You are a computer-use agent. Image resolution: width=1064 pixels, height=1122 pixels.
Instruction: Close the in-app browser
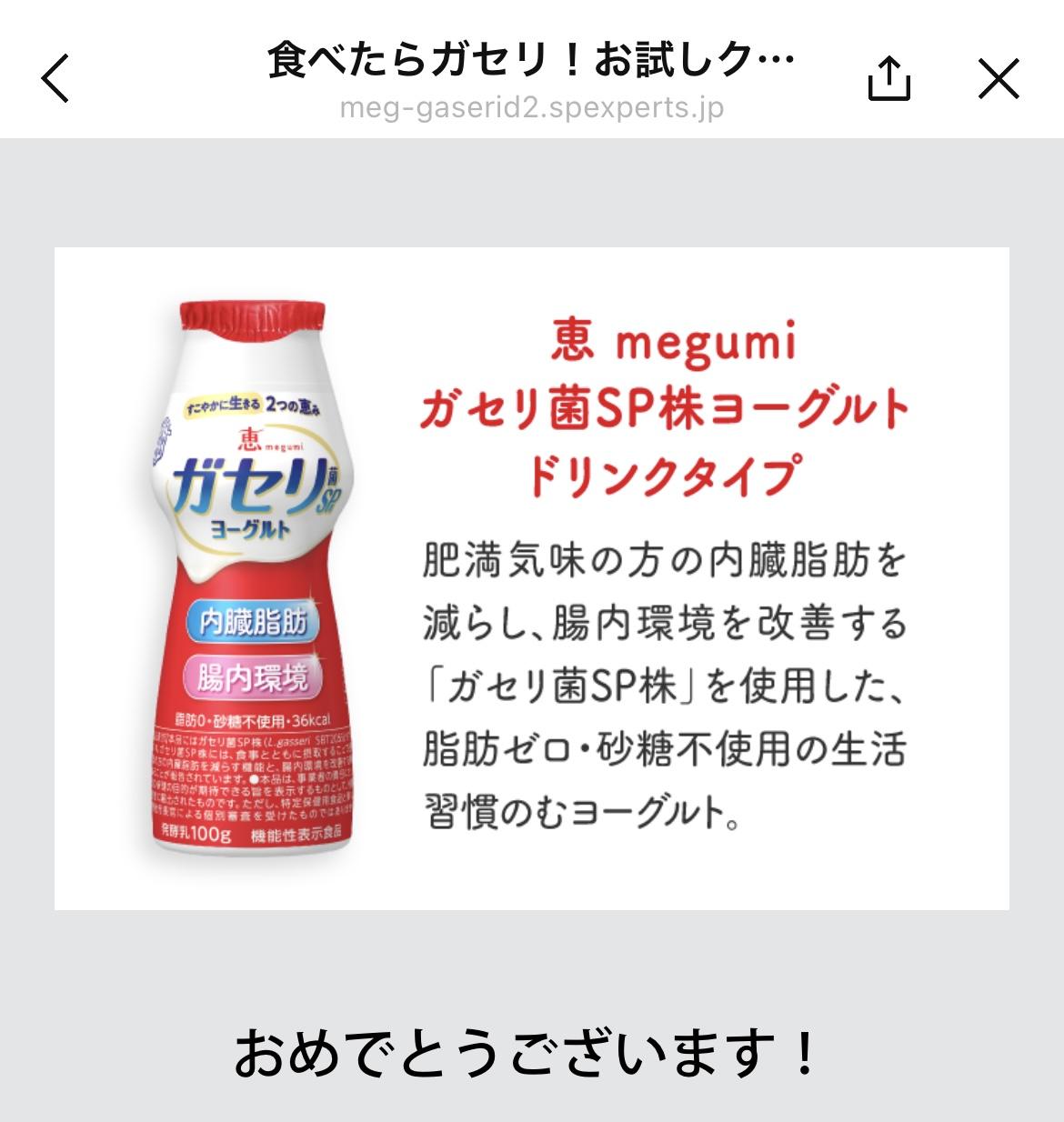[999, 78]
